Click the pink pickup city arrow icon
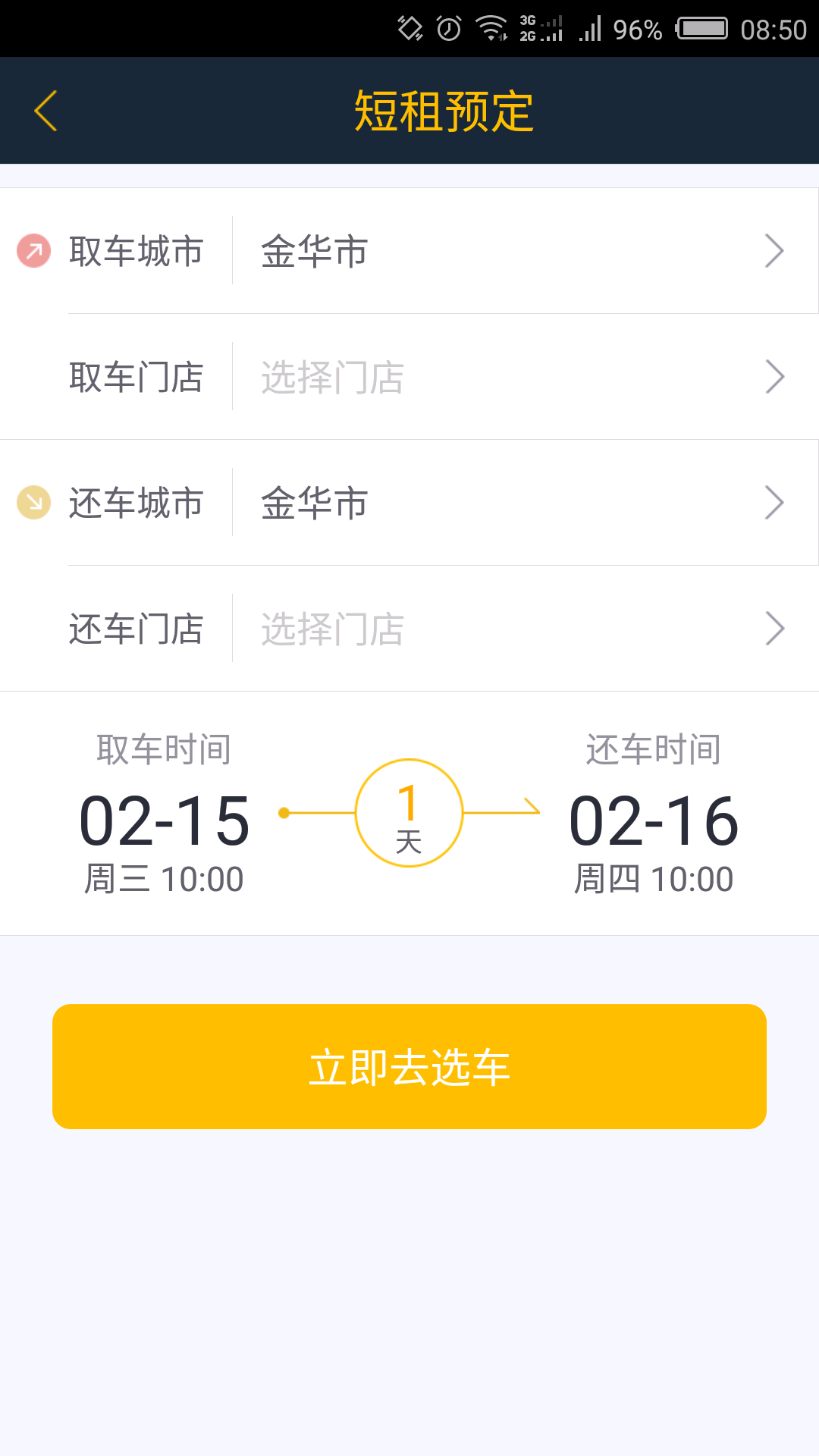This screenshot has height=1456, width=819. coord(33,250)
